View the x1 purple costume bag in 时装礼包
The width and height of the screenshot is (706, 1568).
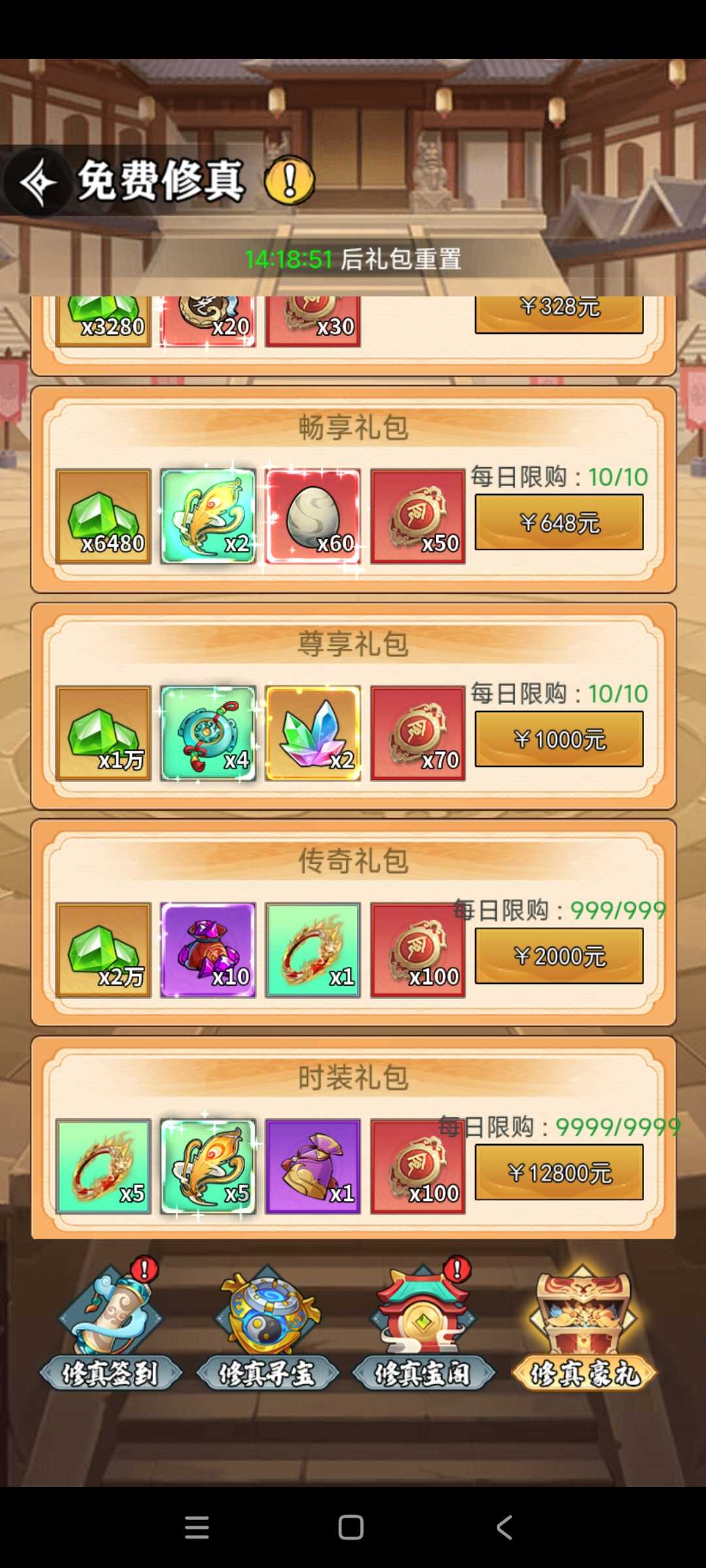312,1167
